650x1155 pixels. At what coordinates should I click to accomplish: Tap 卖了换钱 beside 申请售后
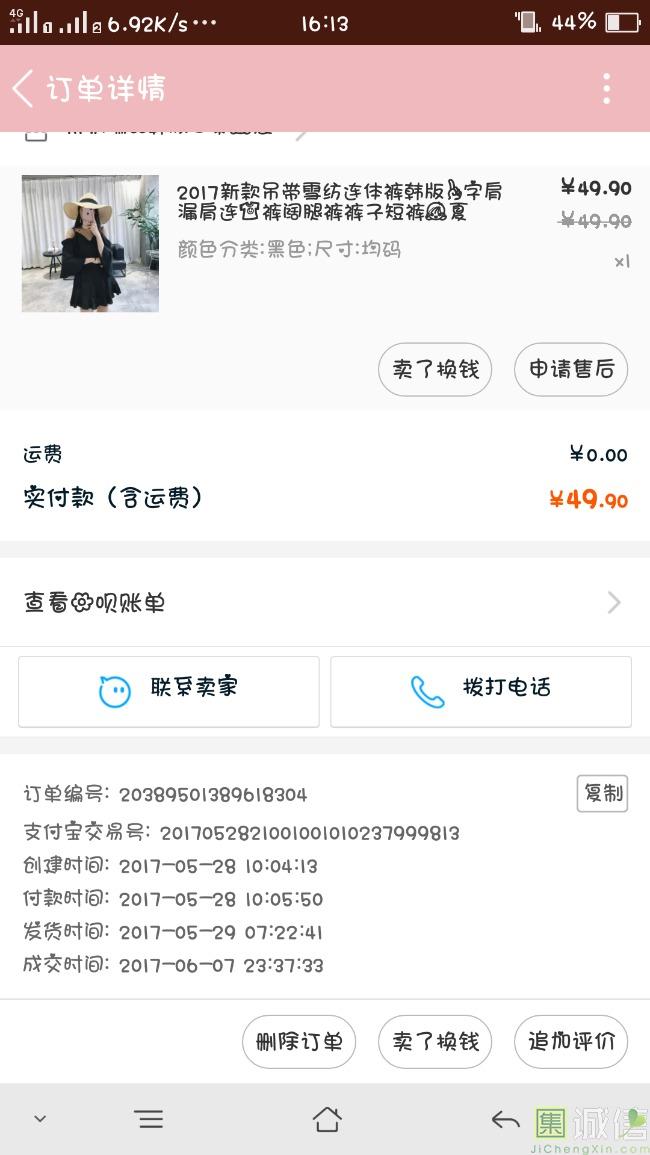pyautogui.click(x=435, y=370)
